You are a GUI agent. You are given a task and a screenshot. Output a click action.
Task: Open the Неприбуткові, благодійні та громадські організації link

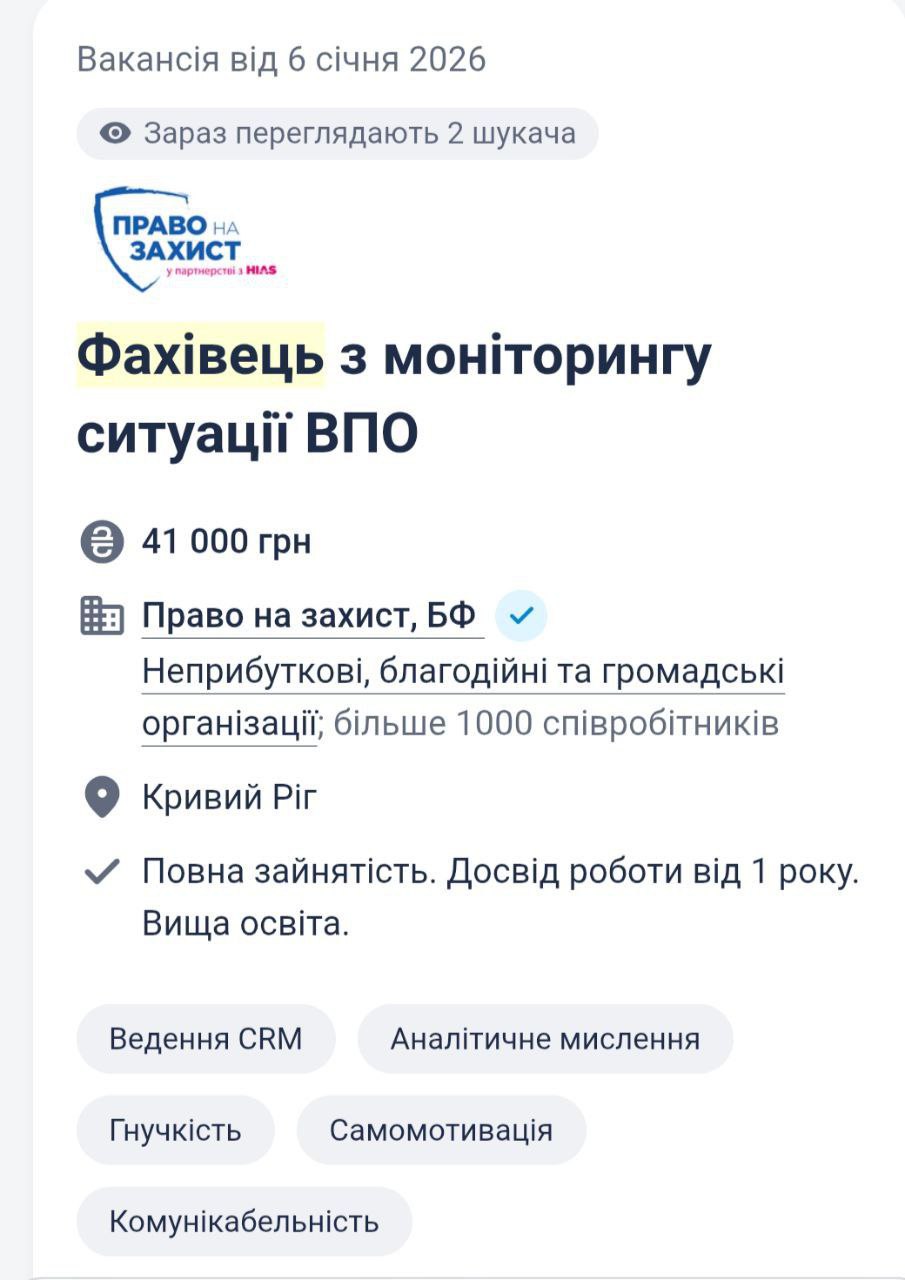462,670
